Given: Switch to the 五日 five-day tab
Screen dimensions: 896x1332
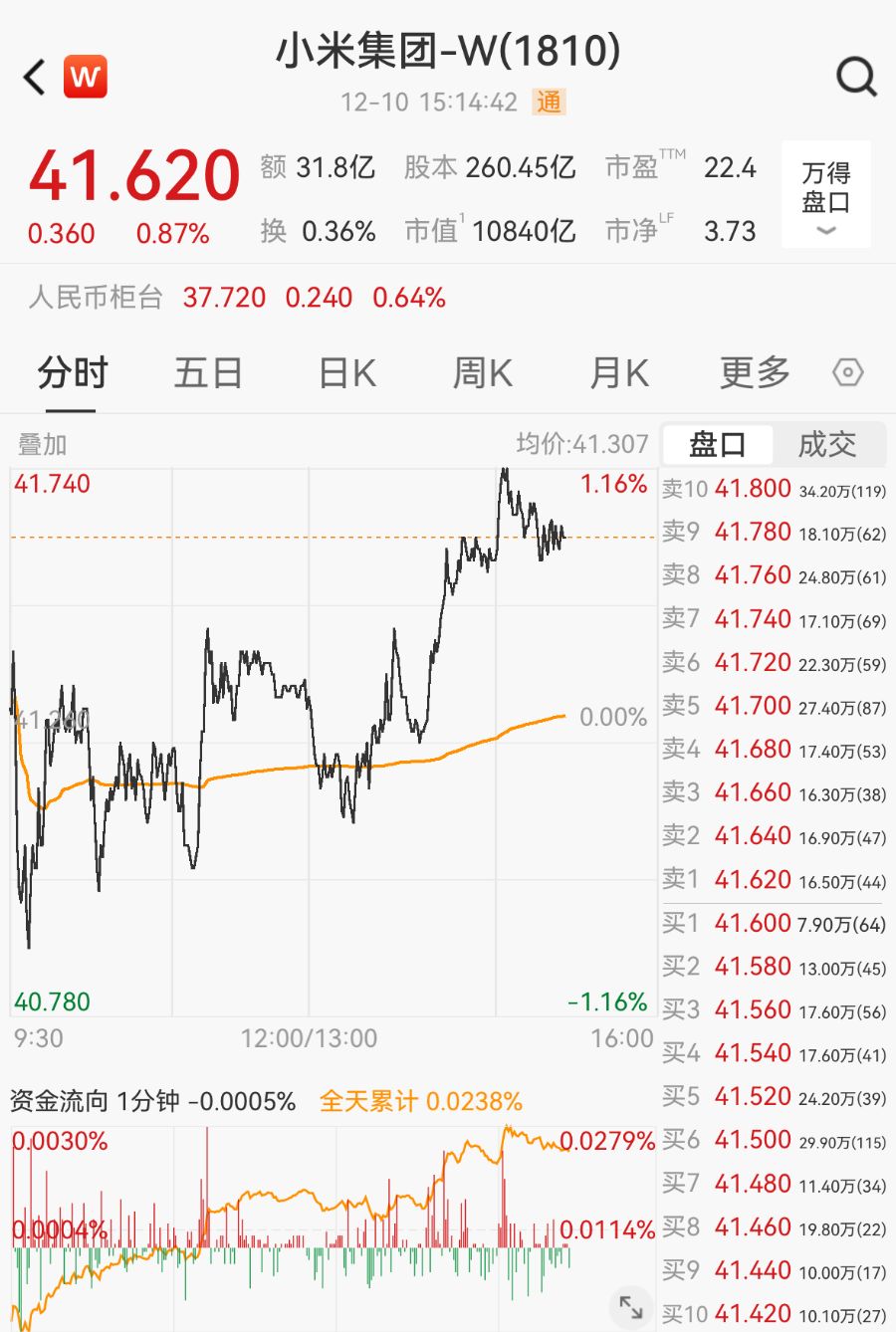Looking at the screenshot, I should [x=208, y=371].
